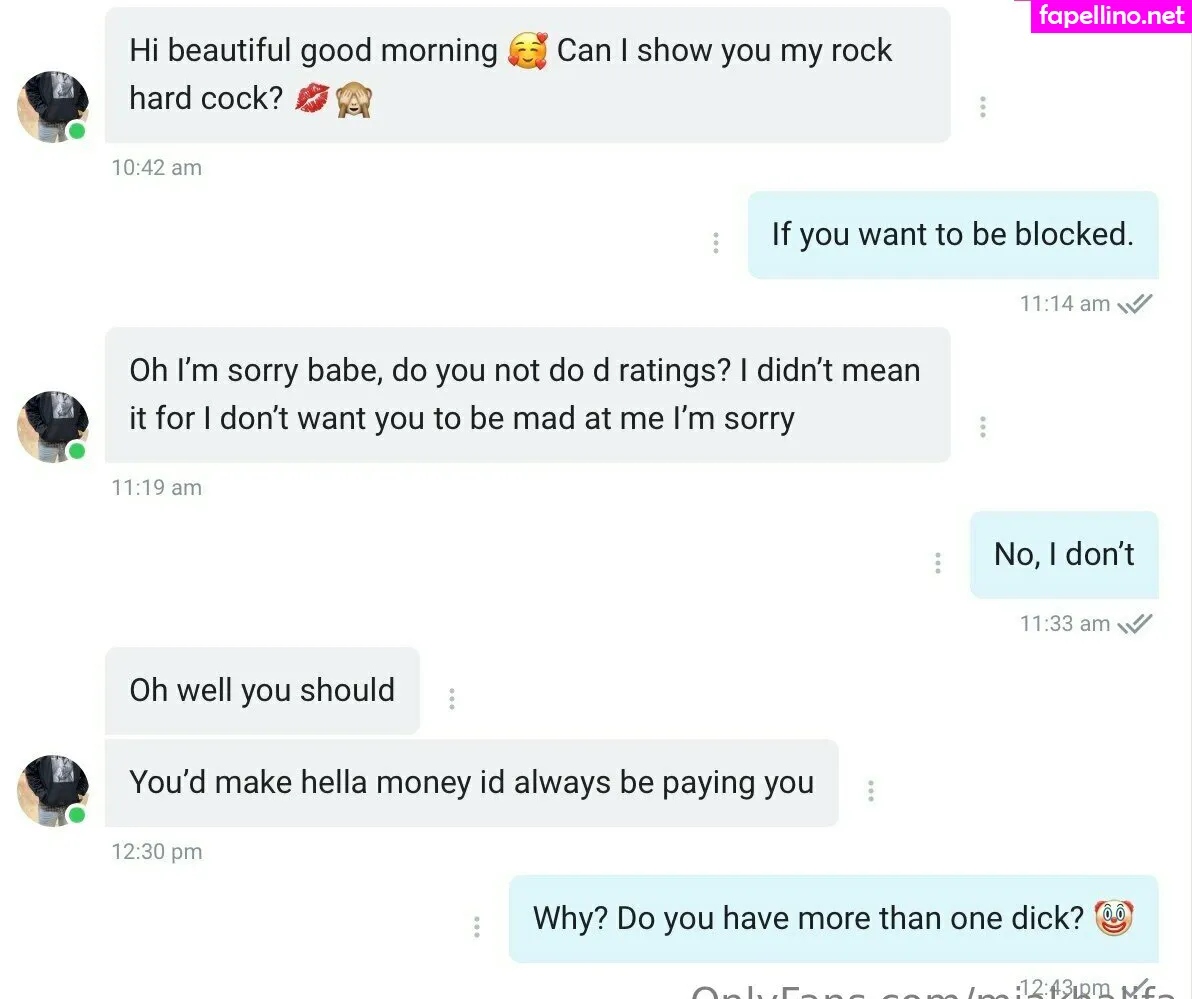View profile from avatar beside "You'd make hella money"

pyautogui.click(x=53, y=791)
